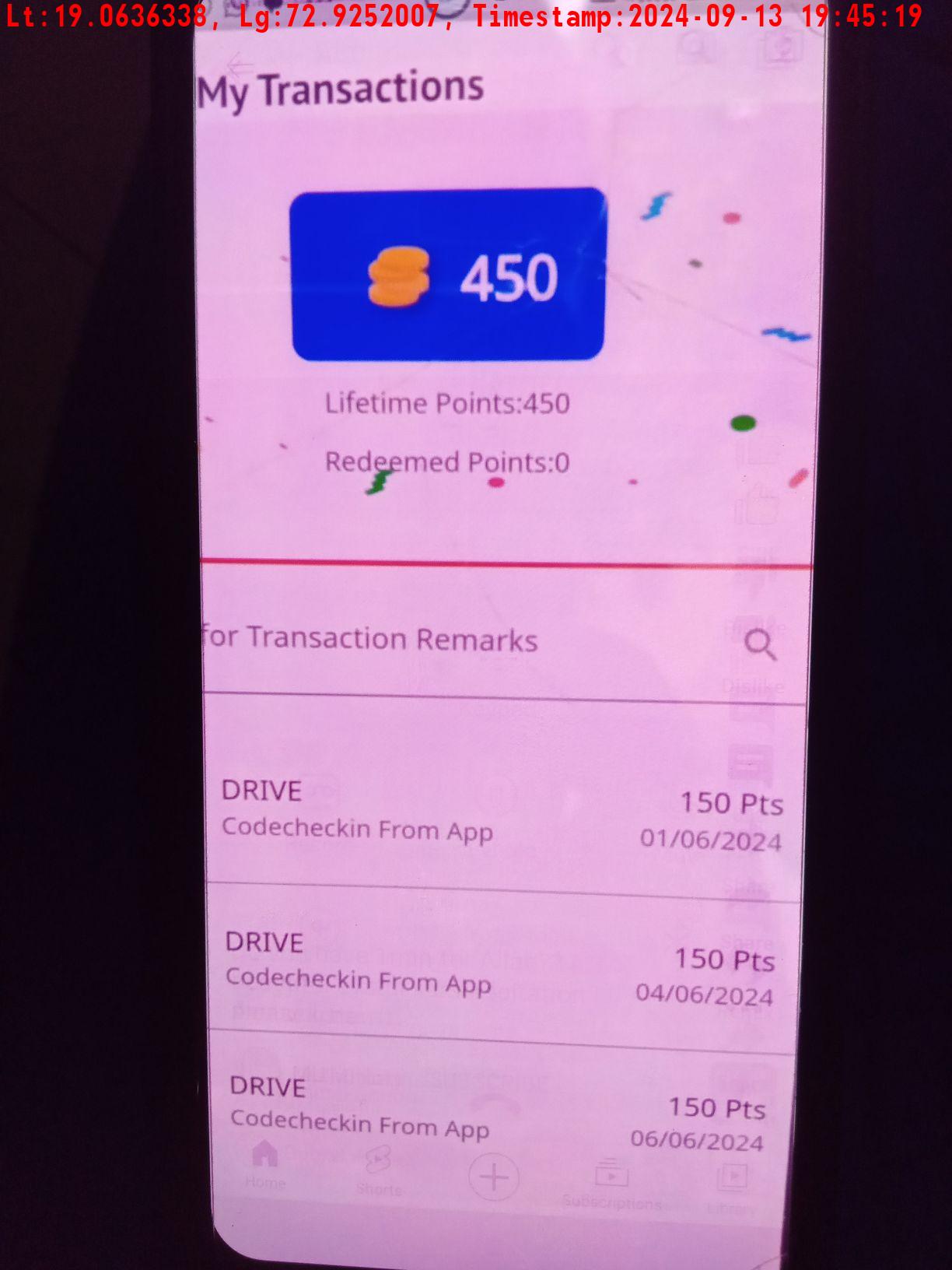Open the DRIVE transaction dated 01/06/2024

502,814
